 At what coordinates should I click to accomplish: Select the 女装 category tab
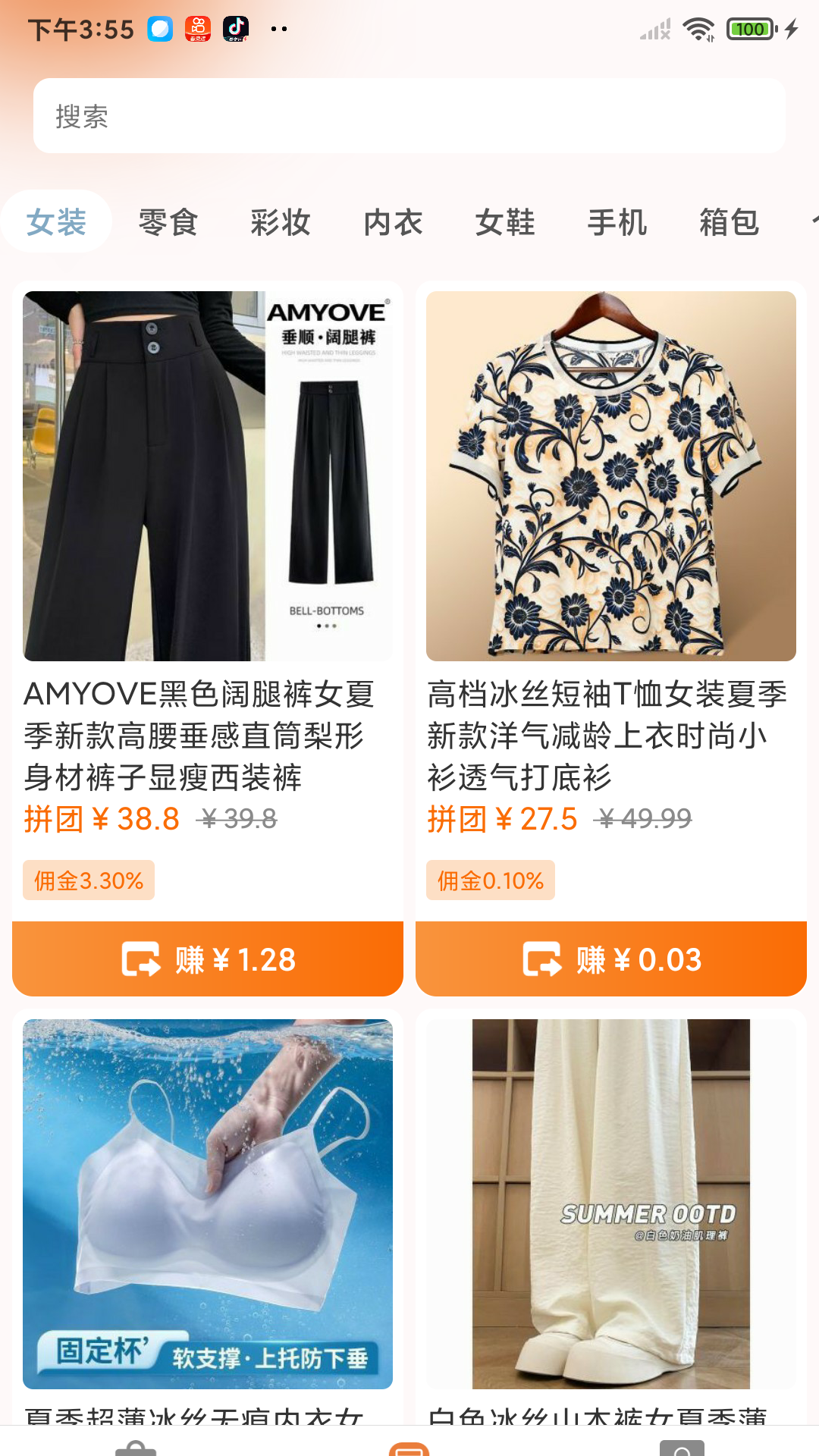pyautogui.click(x=57, y=222)
